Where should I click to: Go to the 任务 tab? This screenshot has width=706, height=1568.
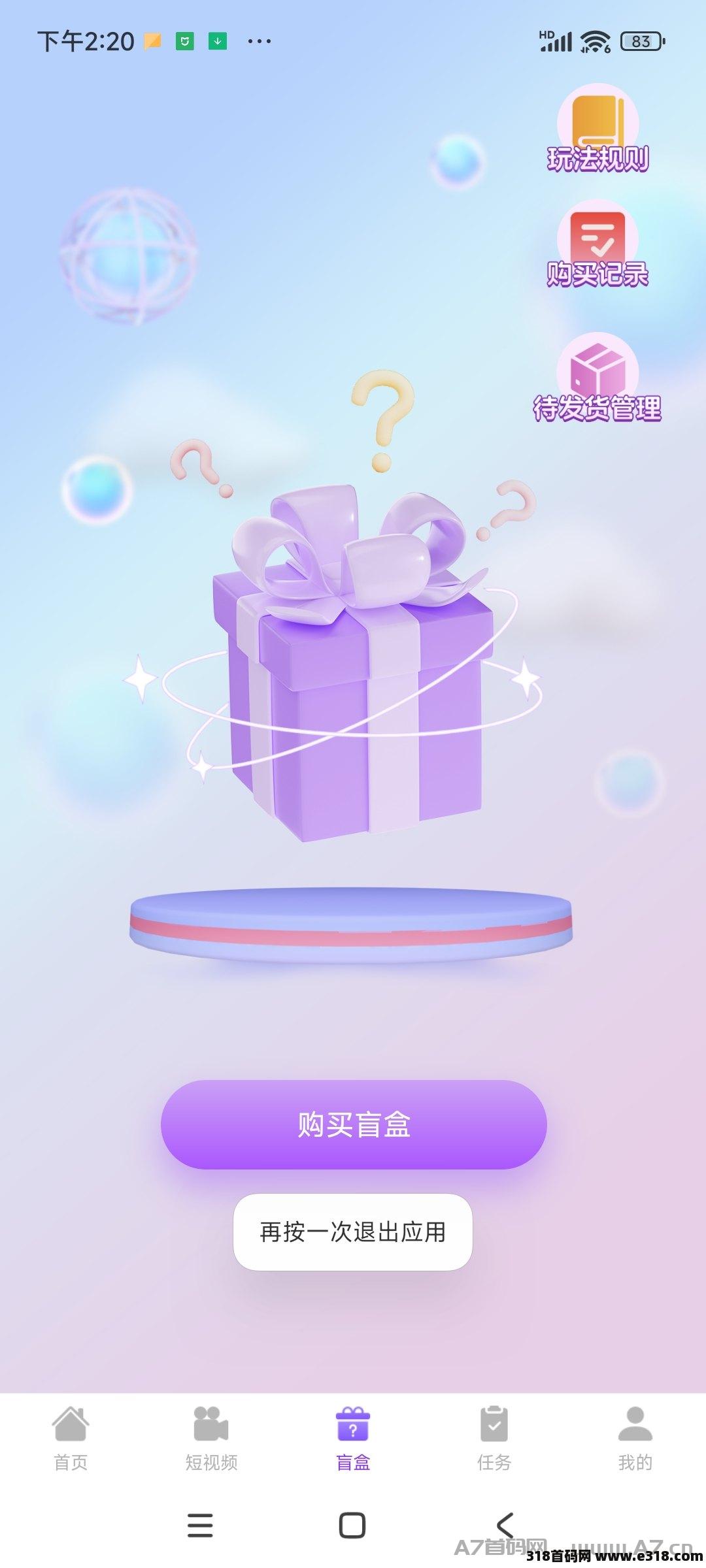click(494, 1439)
